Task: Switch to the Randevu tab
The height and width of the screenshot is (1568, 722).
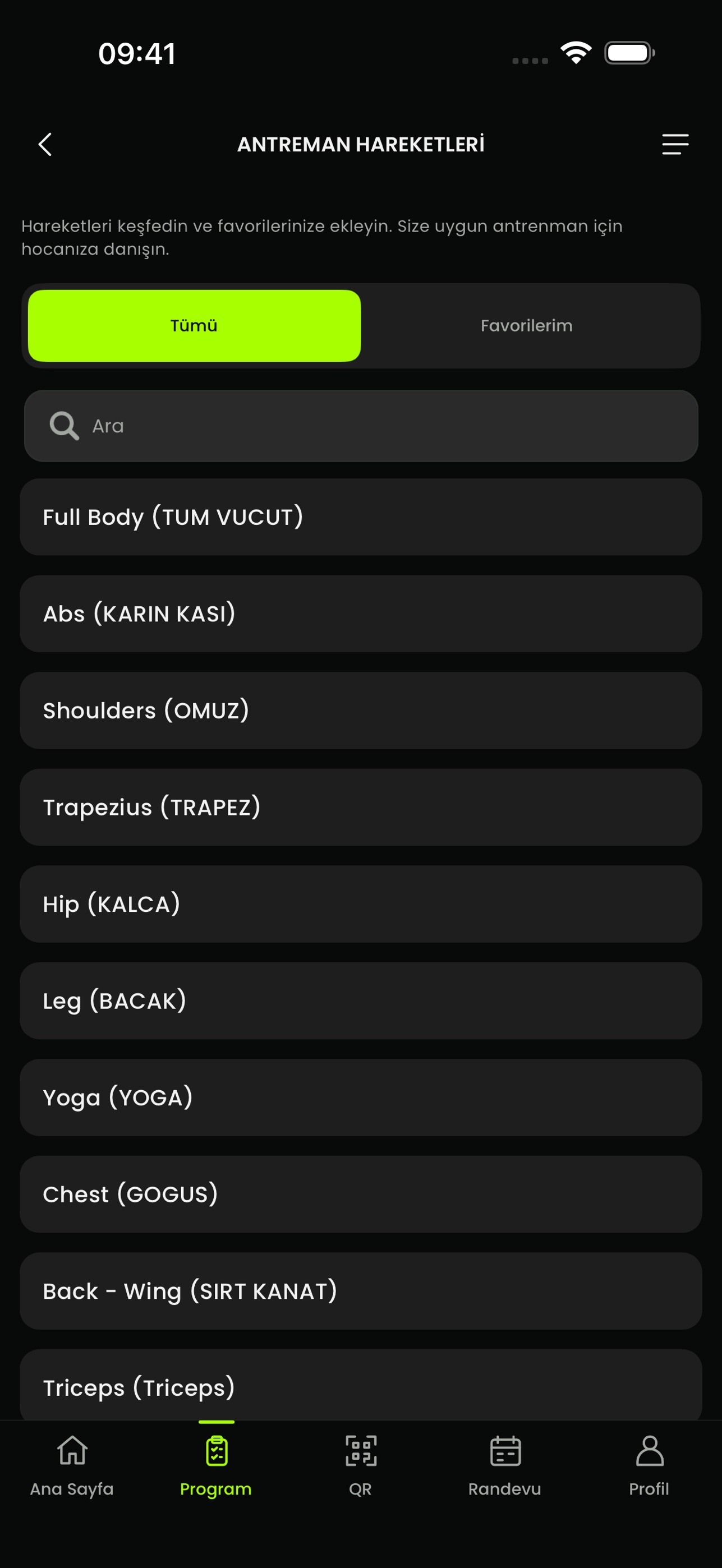Action: tap(505, 1466)
